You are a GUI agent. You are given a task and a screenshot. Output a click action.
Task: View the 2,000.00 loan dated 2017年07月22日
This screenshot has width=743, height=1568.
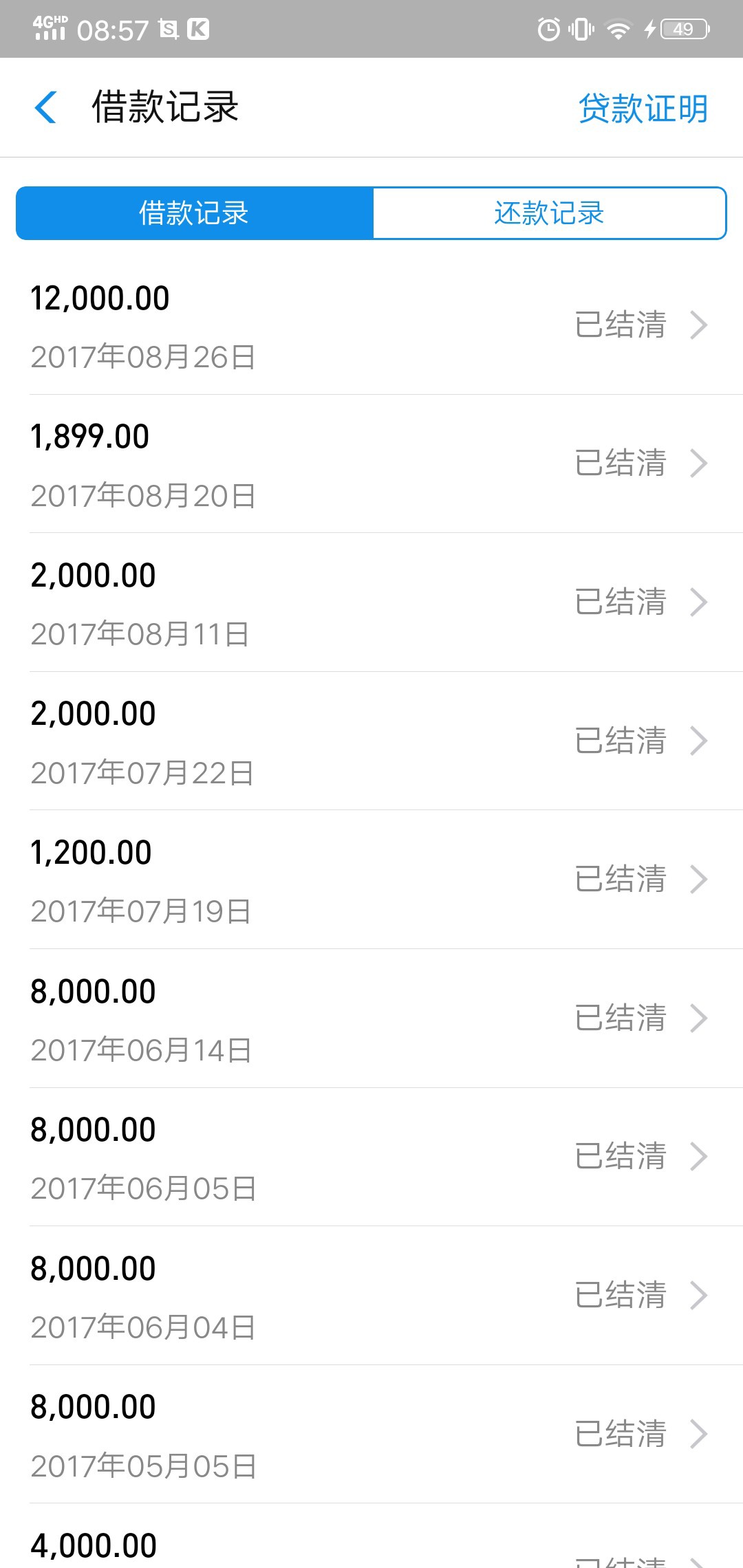click(x=371, y=741)
